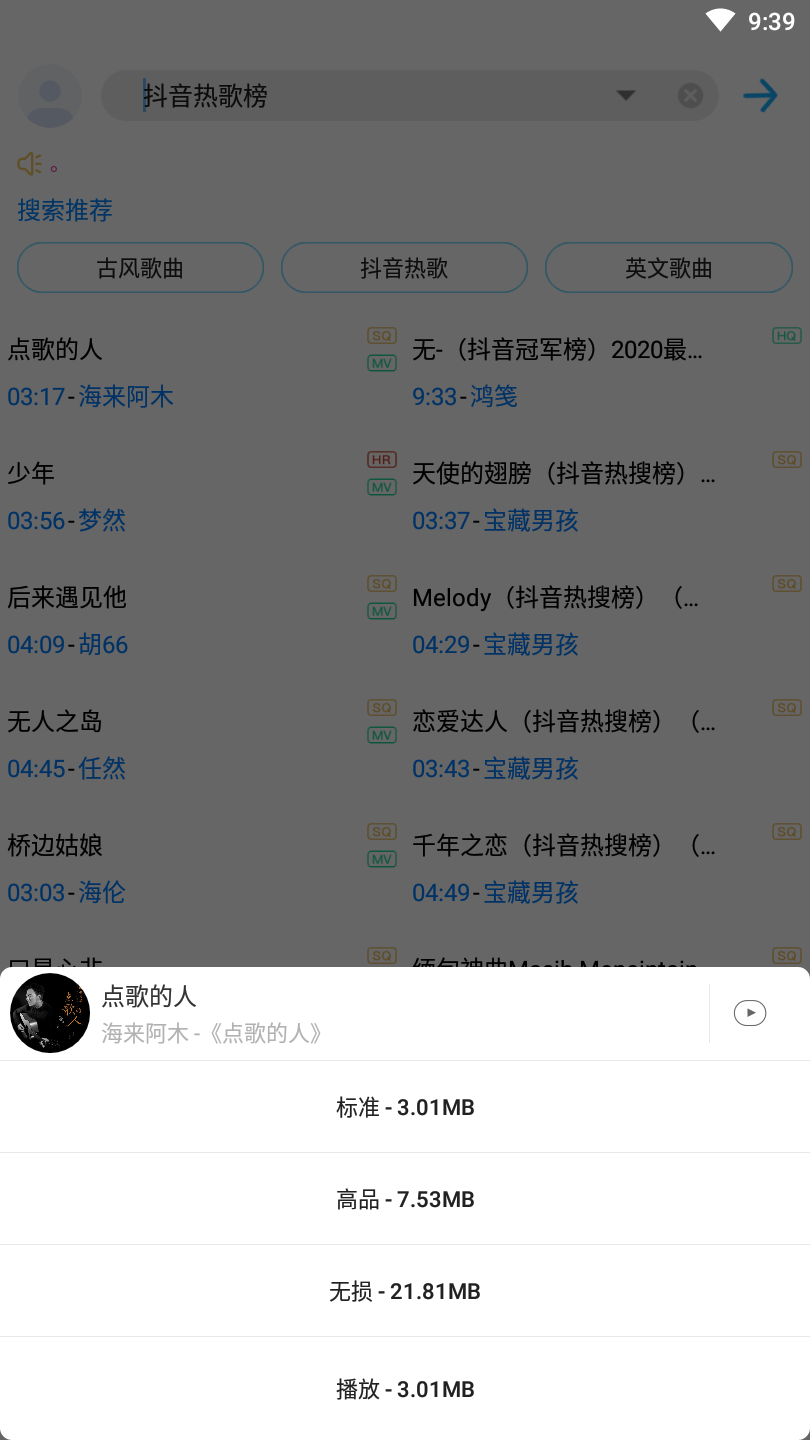Select 无损 - 21.81MB lossless option

[405, 1291]
